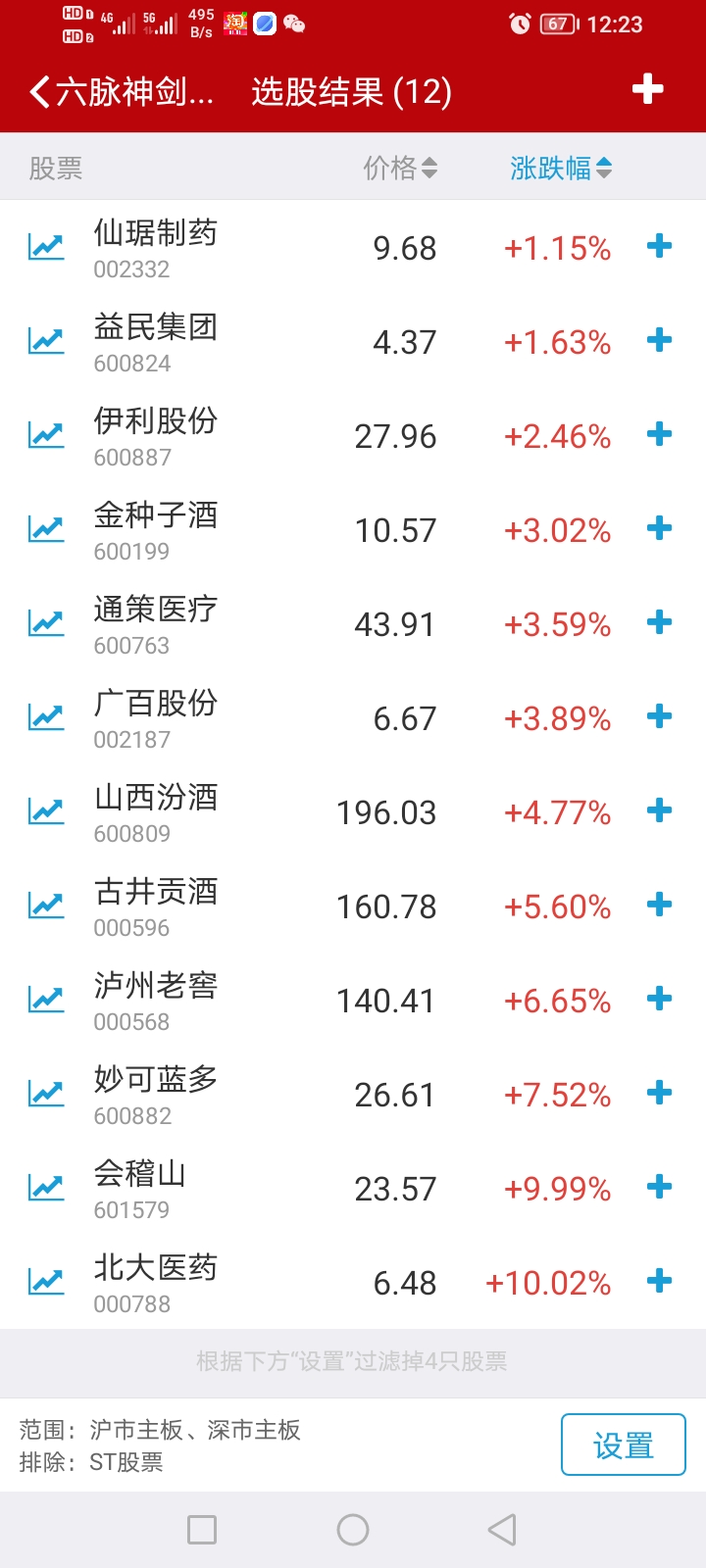The image size is (706, 1568).
Task: Open 广百股份 stock details
Action: tap(155, 717)
